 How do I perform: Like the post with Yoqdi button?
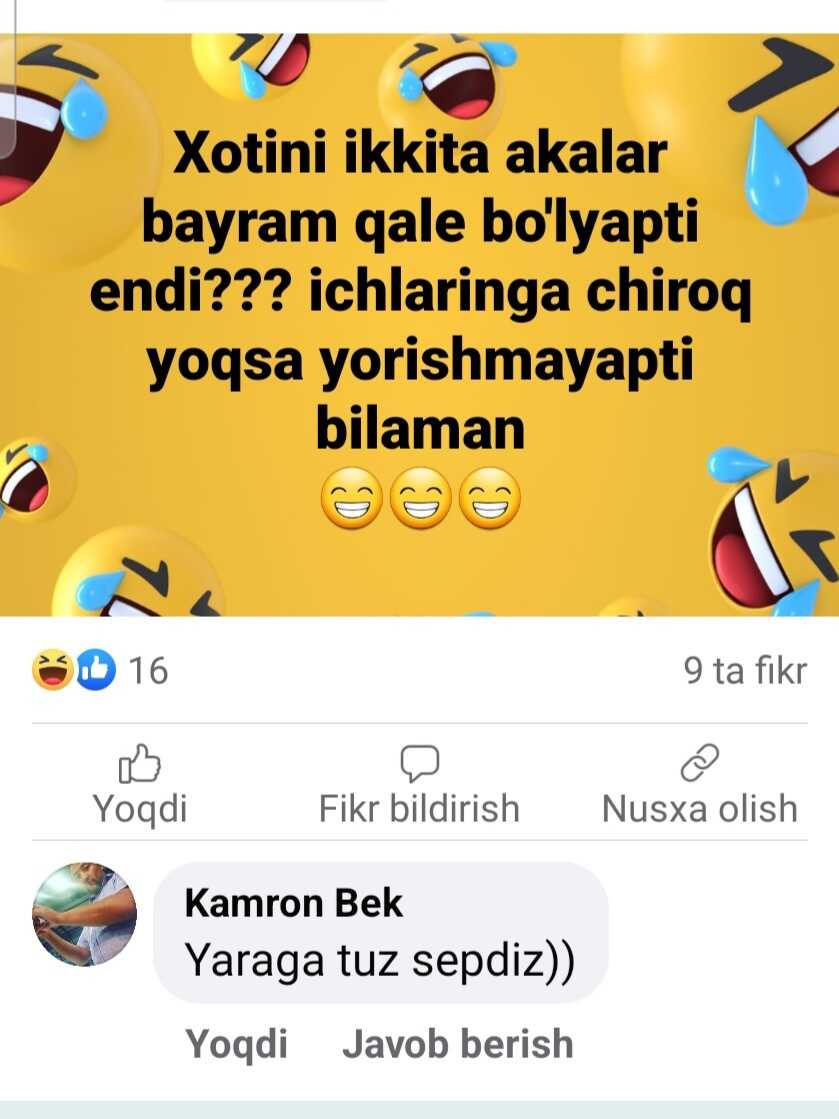(140, 785)
